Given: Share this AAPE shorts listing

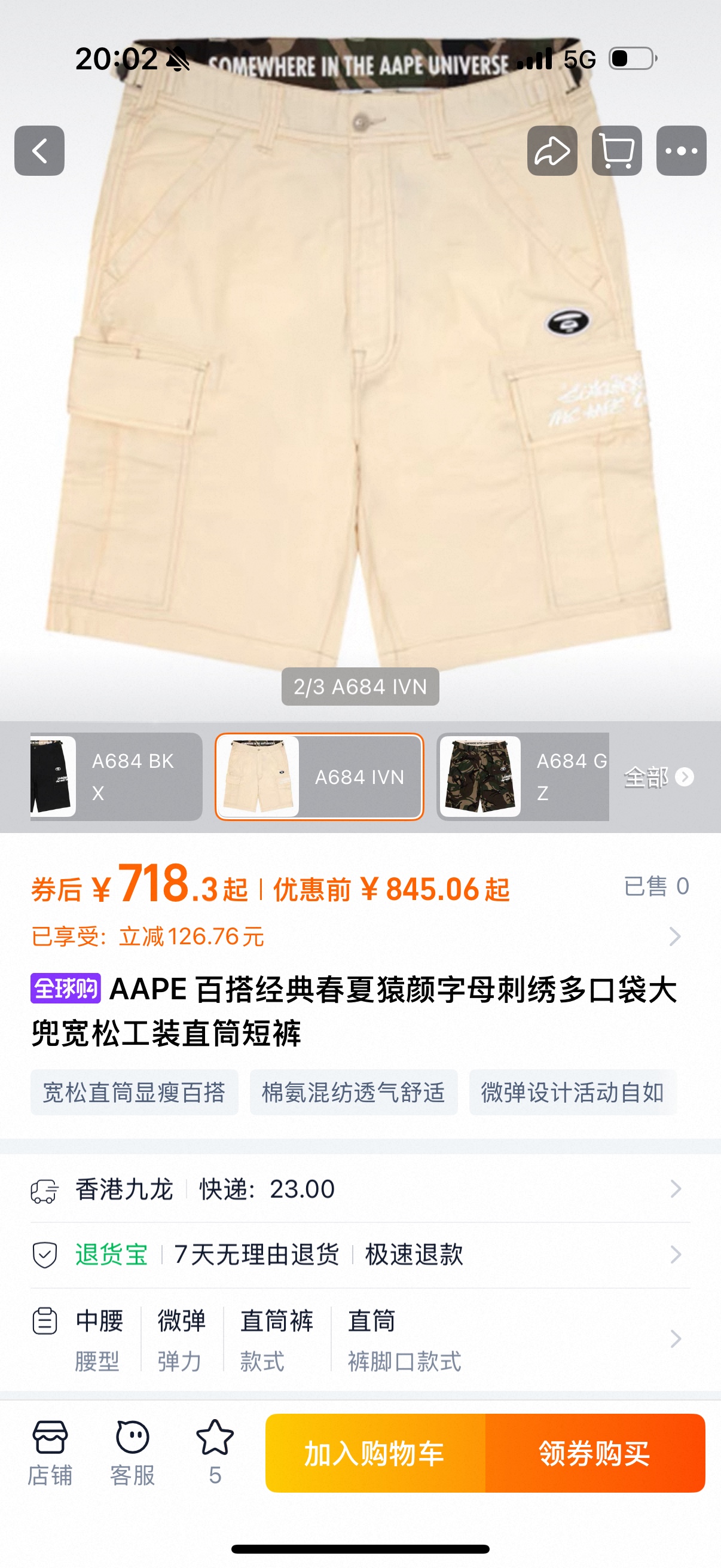Looking at the screenshot, I should click(x=552, y=150).
